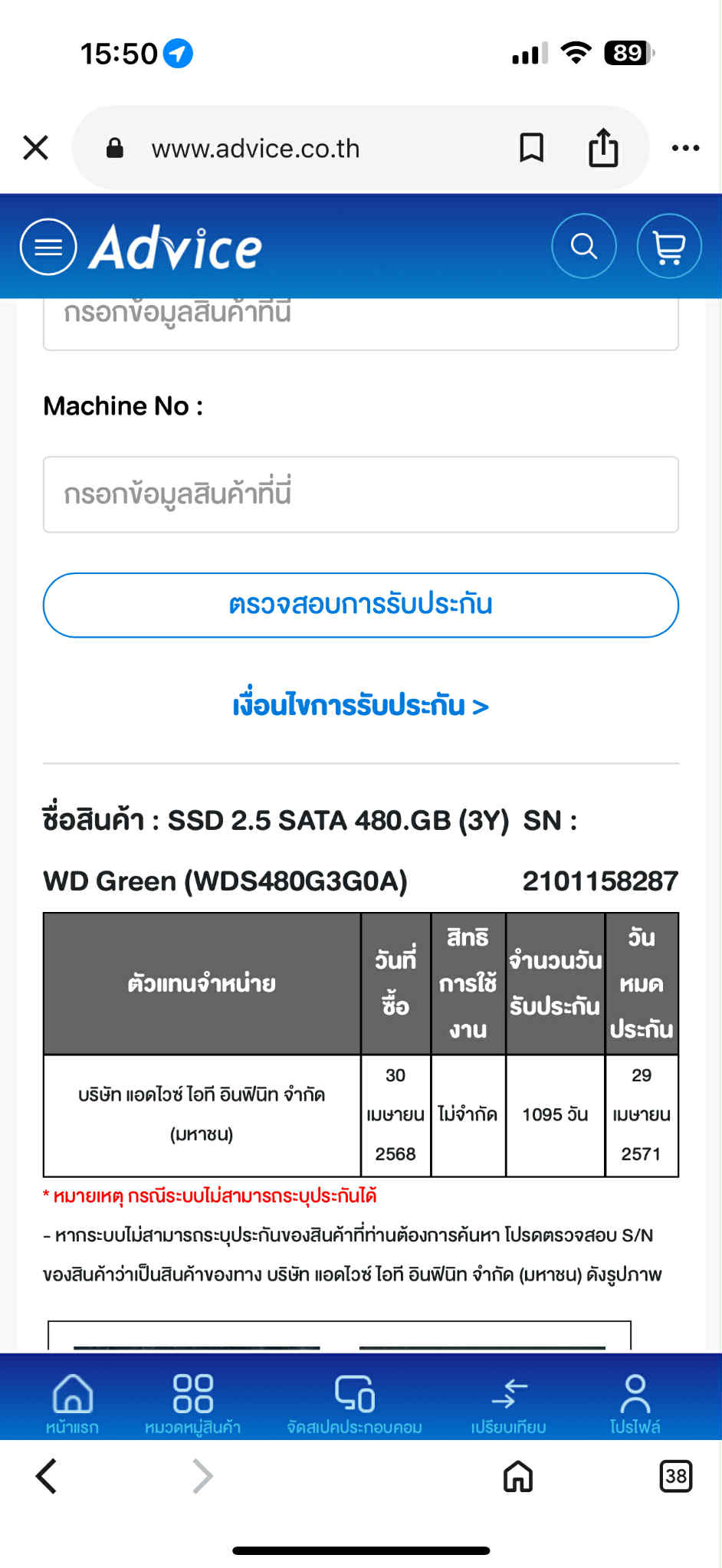722x1568 pixels.
Task: Bookmark this Advice page
Action: click(531, 148)
